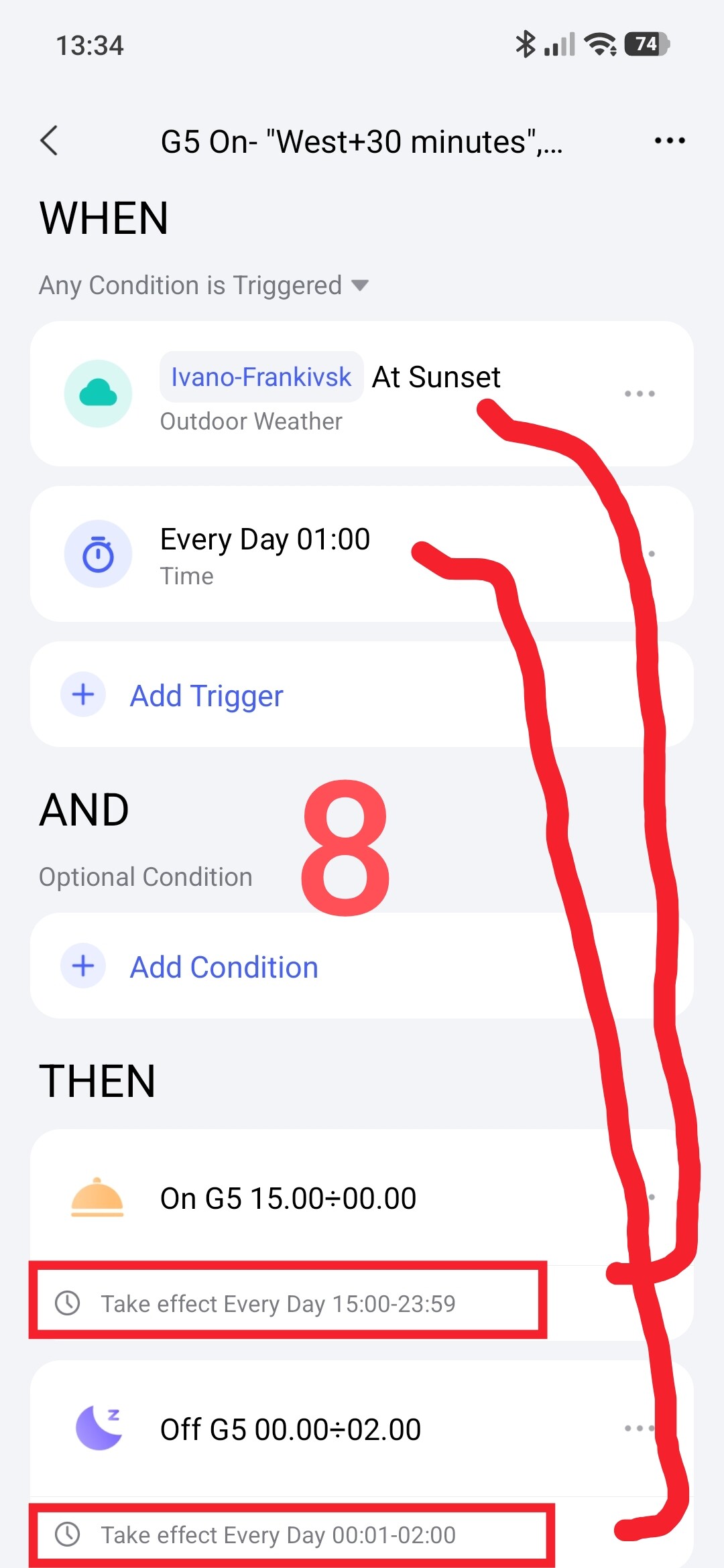This screenshot has height=1568, width=724.
Task: Go back from the automation editor
Action: tap(50, 141)
